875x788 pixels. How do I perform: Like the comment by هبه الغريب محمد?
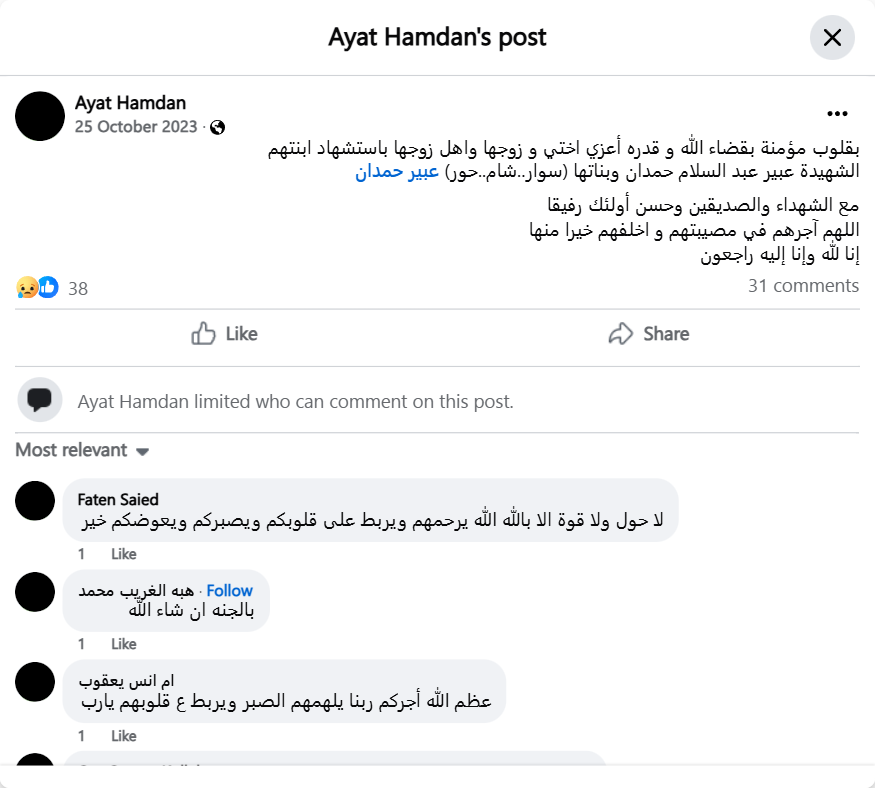[123, 644]
